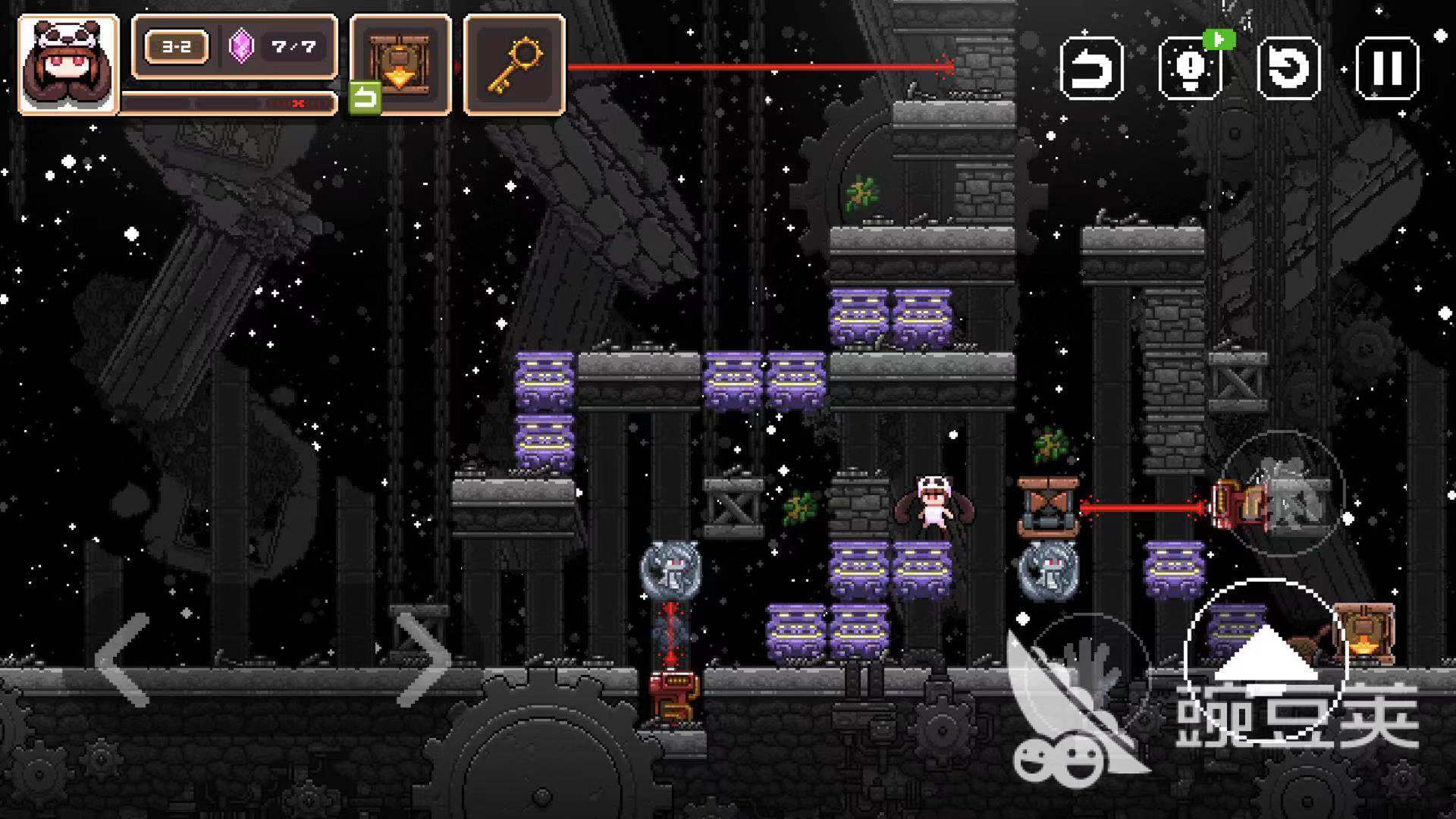
Task: Open the lightbulb hint button
Action: 1189,68
